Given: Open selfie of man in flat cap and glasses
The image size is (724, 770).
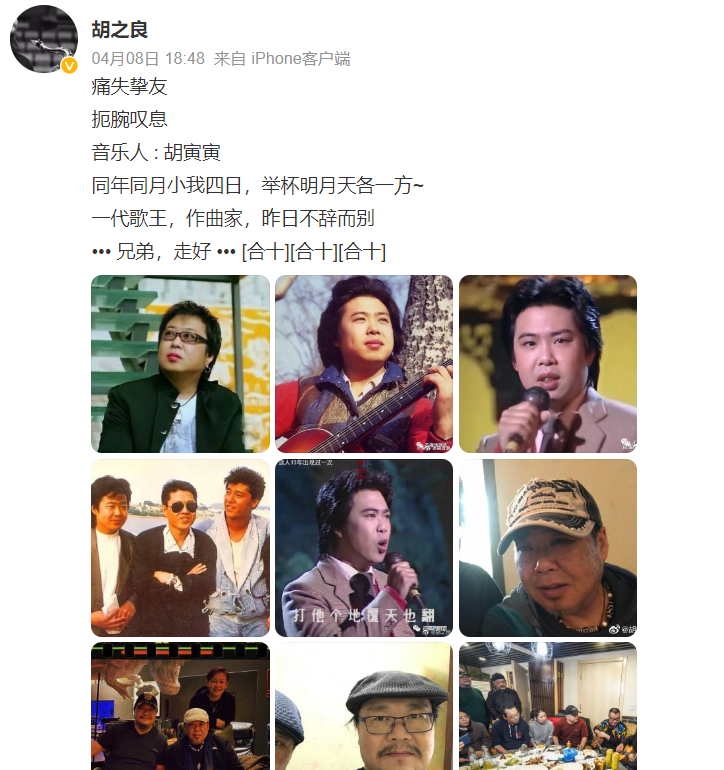Looking at the screenshot, I should click(364, 706).
